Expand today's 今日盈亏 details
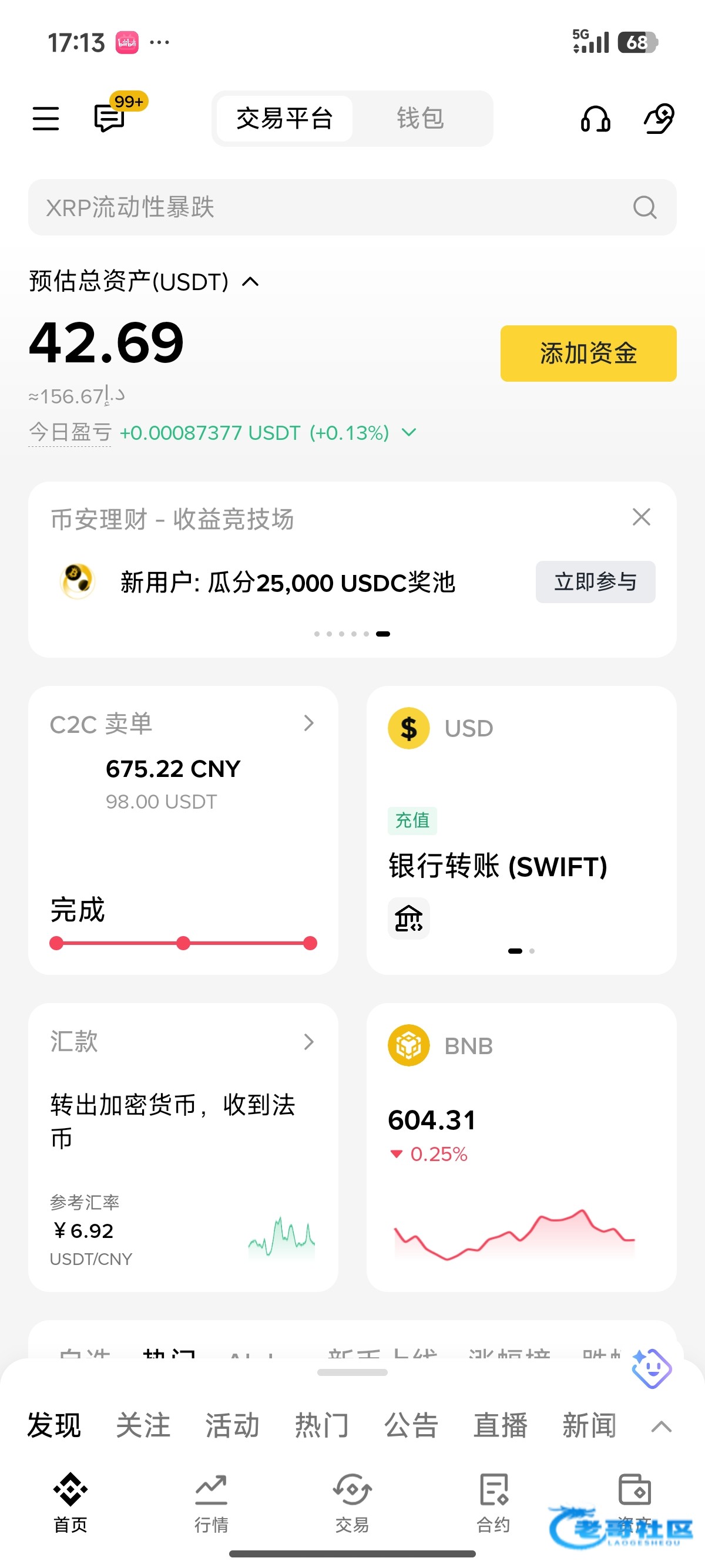The image size is (705, 1568). [409, 433]
